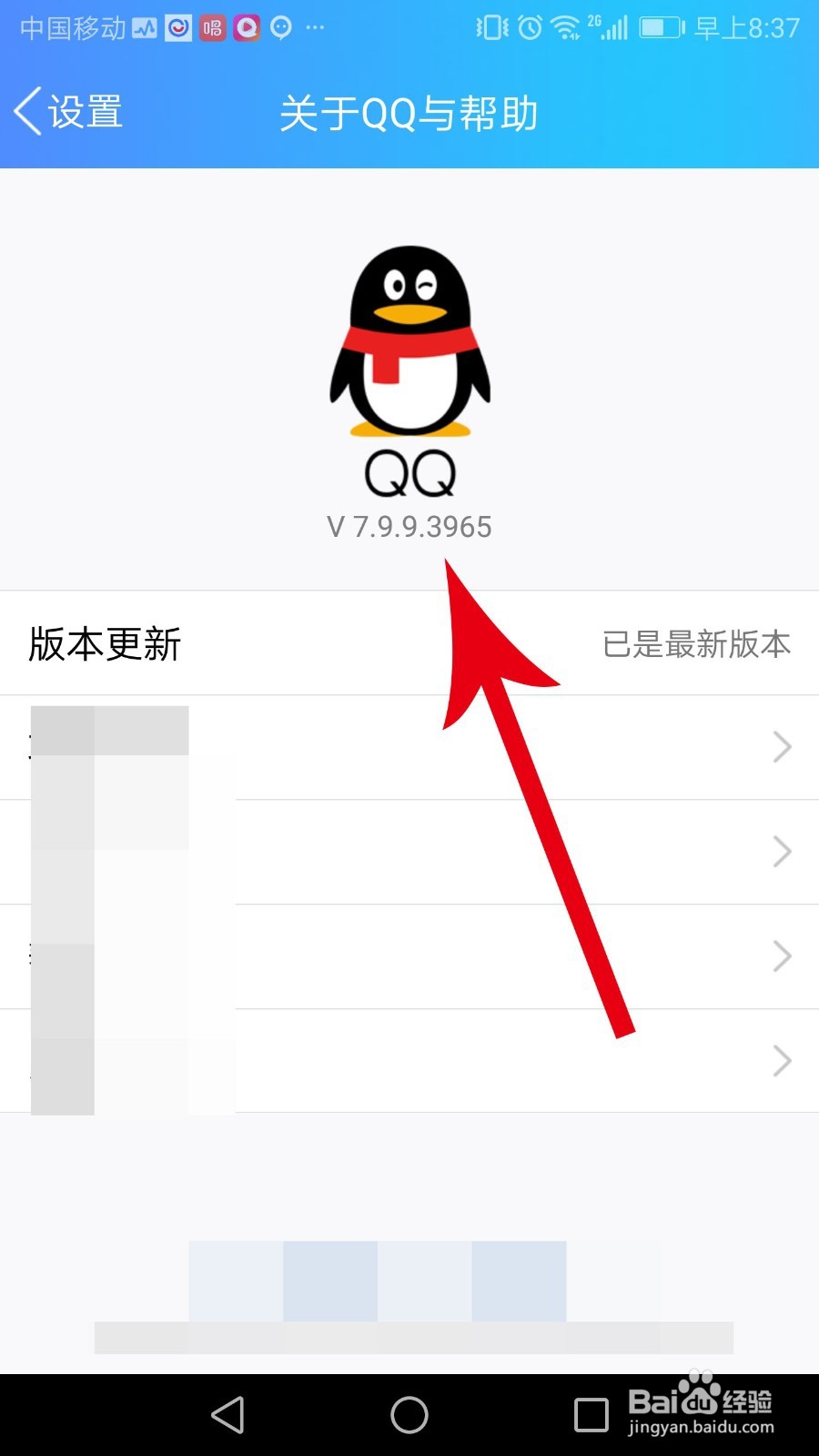
Task: Click the vibrate mode status icon
Action: [489, 27]
